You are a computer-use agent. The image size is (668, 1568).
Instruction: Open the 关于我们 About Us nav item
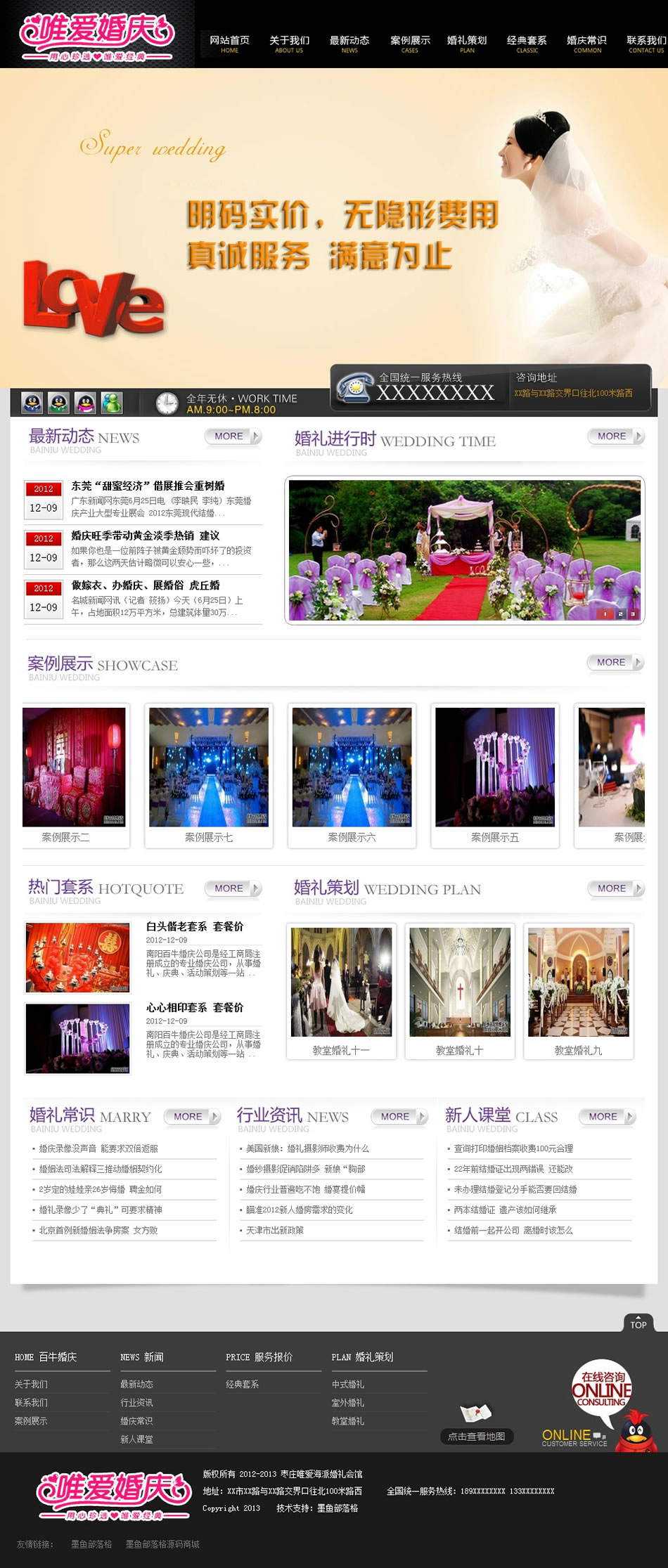[289, 44]
